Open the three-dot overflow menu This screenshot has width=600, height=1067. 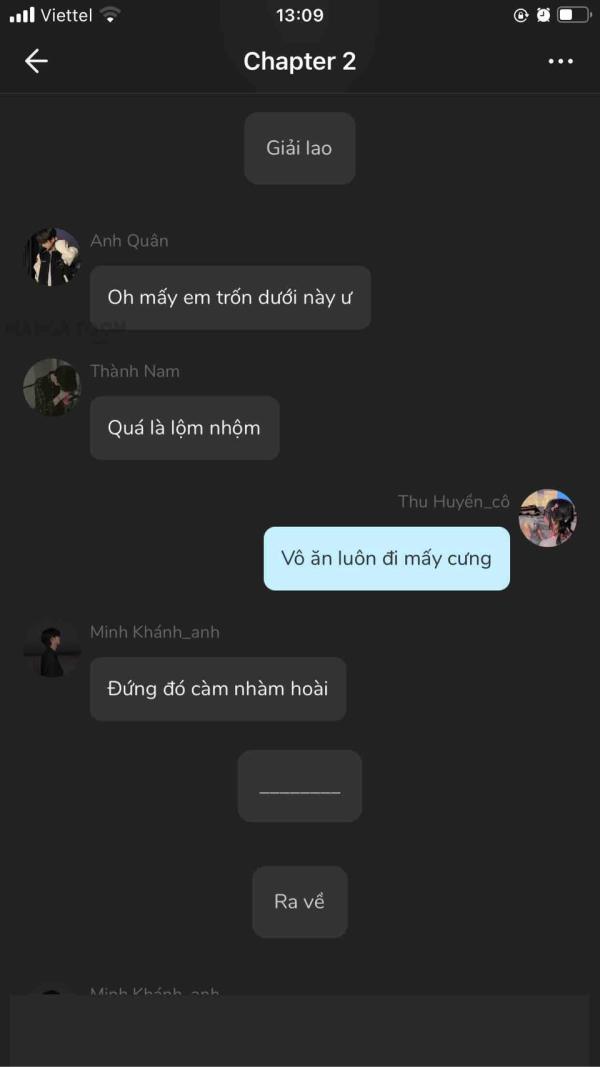tap(561, 61)
